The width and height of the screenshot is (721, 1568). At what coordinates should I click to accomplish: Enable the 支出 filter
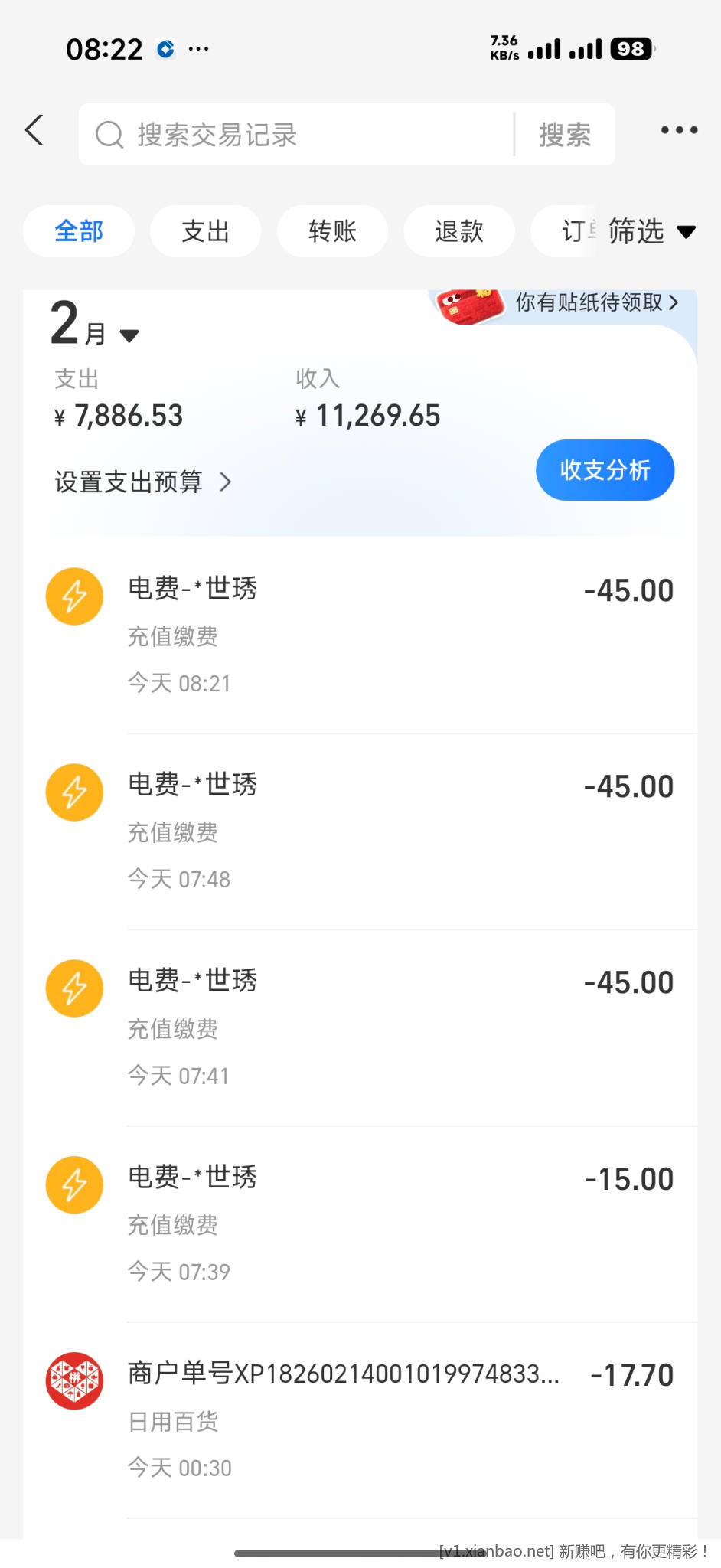[x=205, y=231]
